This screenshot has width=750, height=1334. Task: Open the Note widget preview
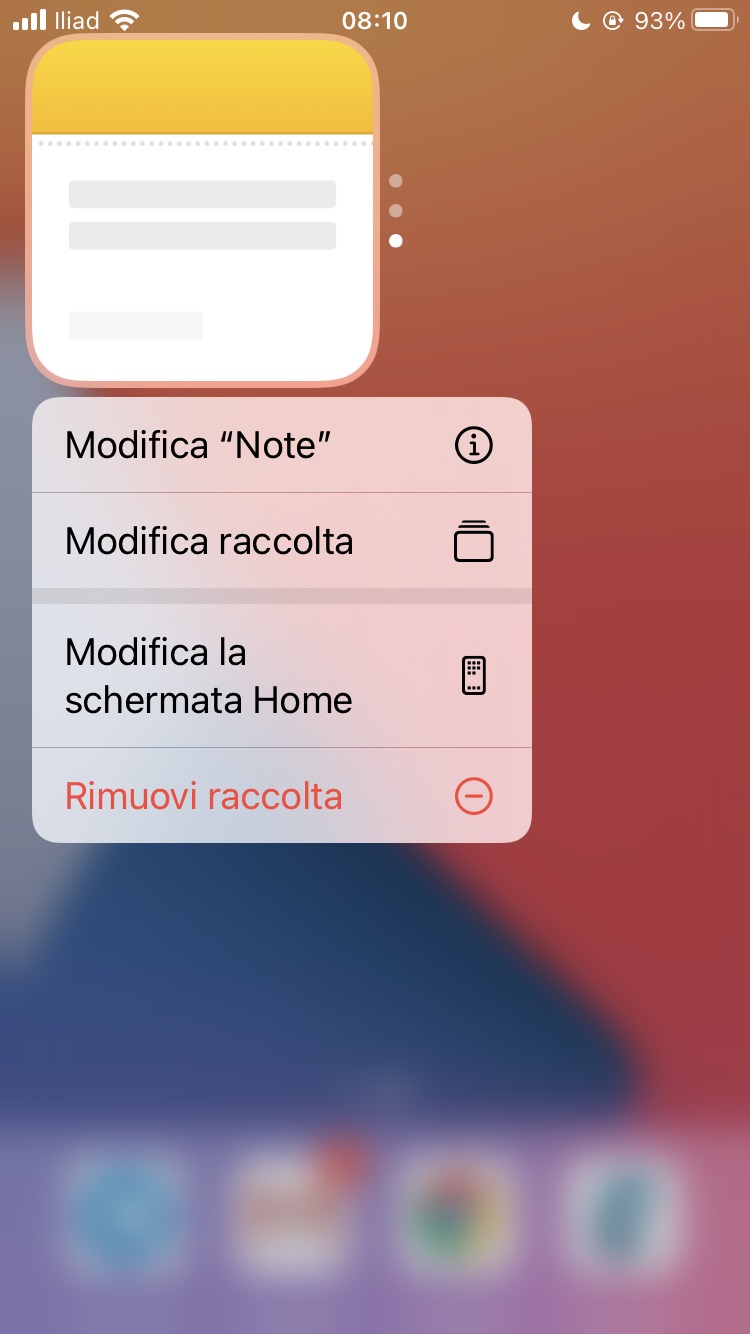pyautogui.click(x=203, y=211)
